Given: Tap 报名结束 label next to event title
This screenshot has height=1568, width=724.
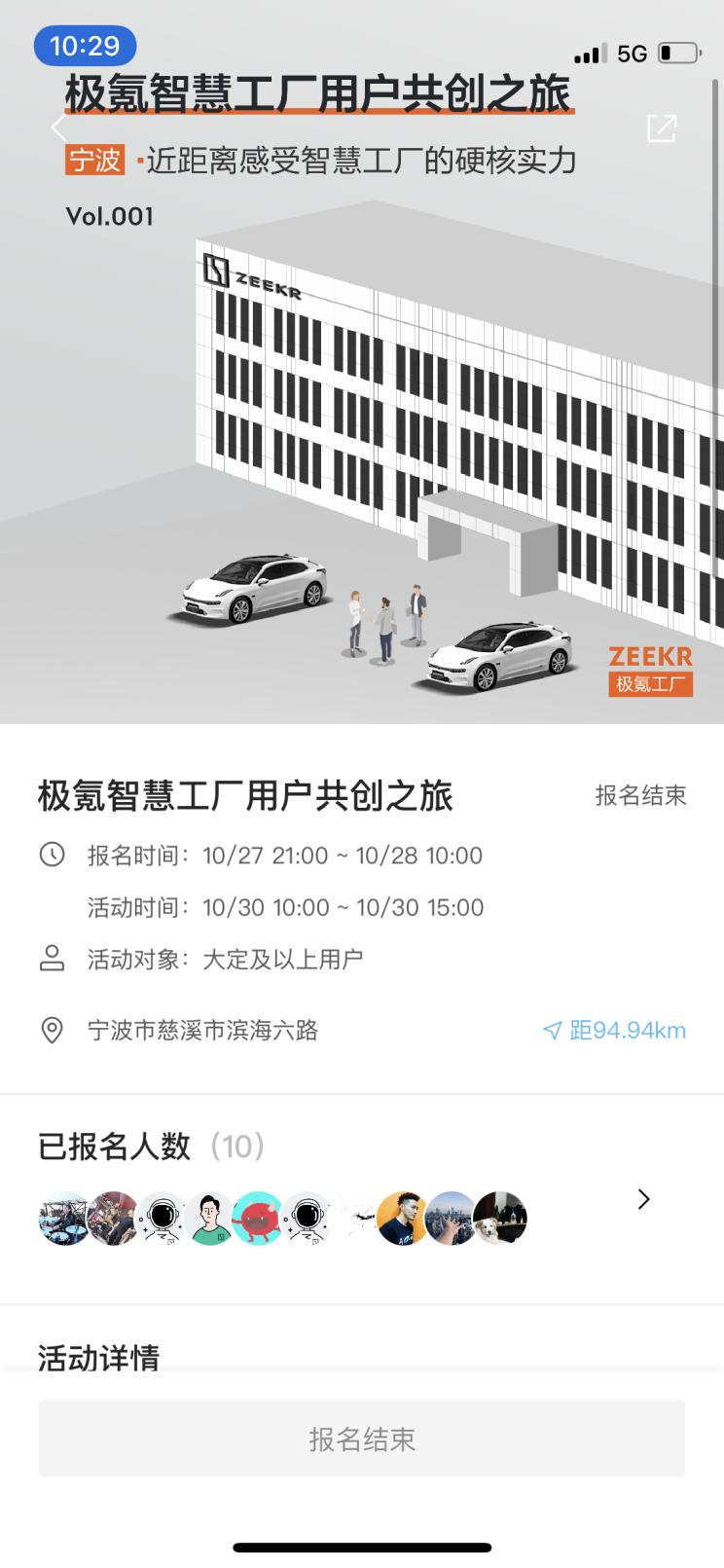Looking at the screenshot, I should pyautogui.click(x=640, y=795).
